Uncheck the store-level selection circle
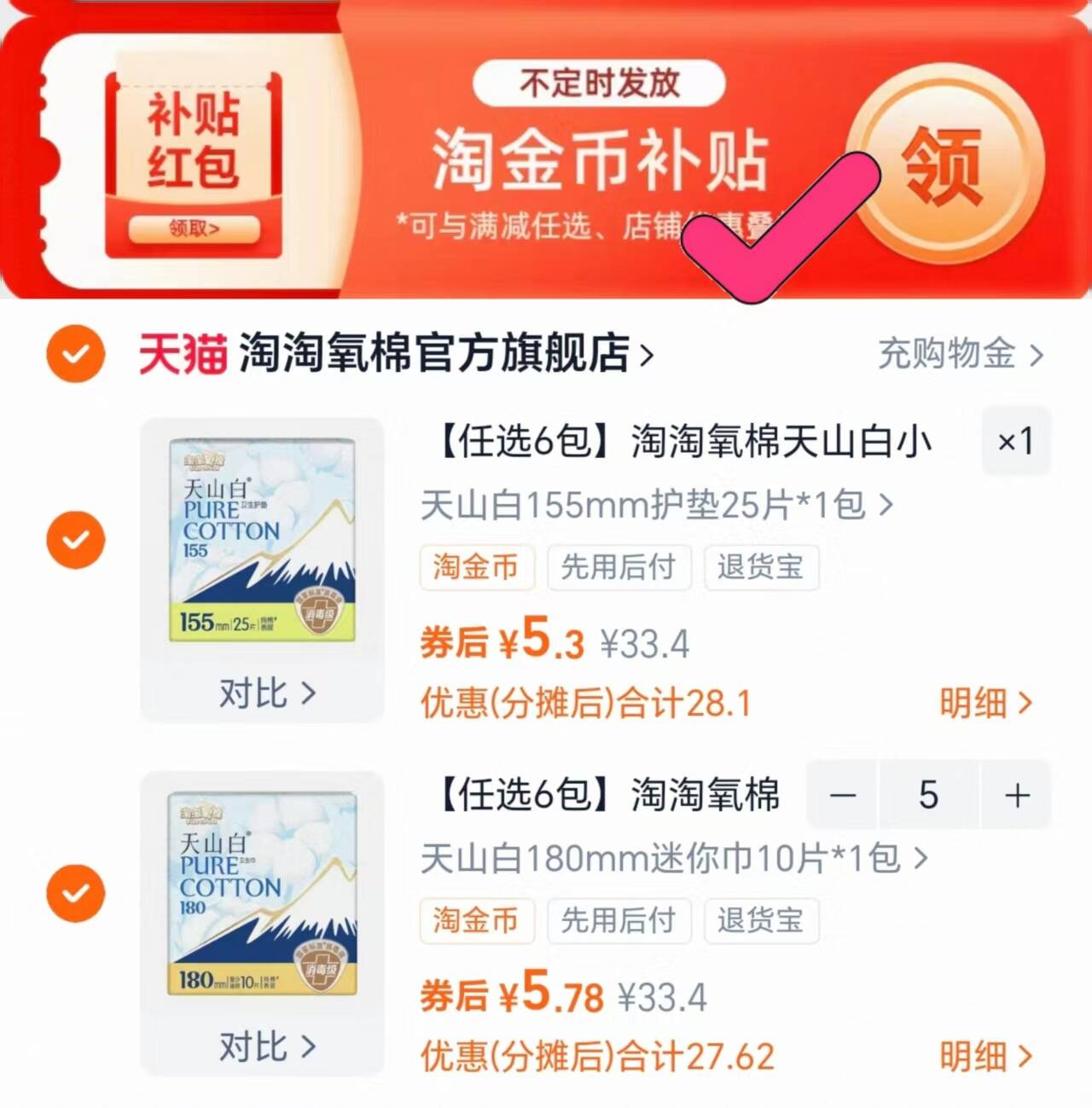The height and width of the screenshot is (1108, 1092). [75, 355]
